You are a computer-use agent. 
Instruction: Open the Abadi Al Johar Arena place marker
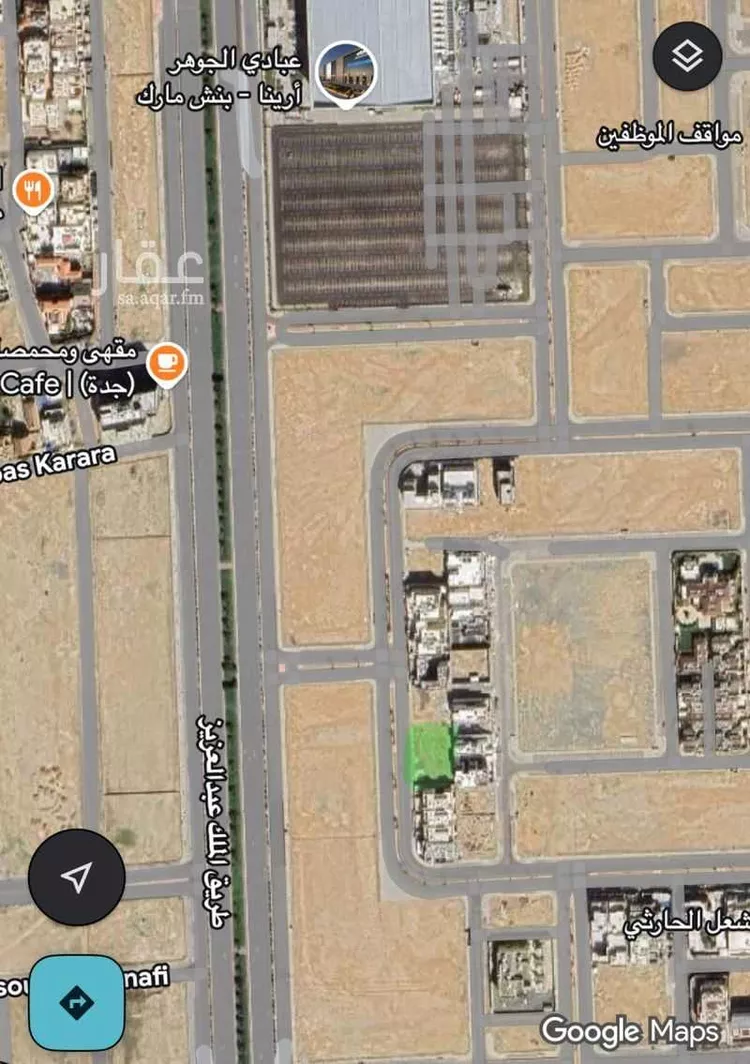pyautogui.click(x=346, y=73)
